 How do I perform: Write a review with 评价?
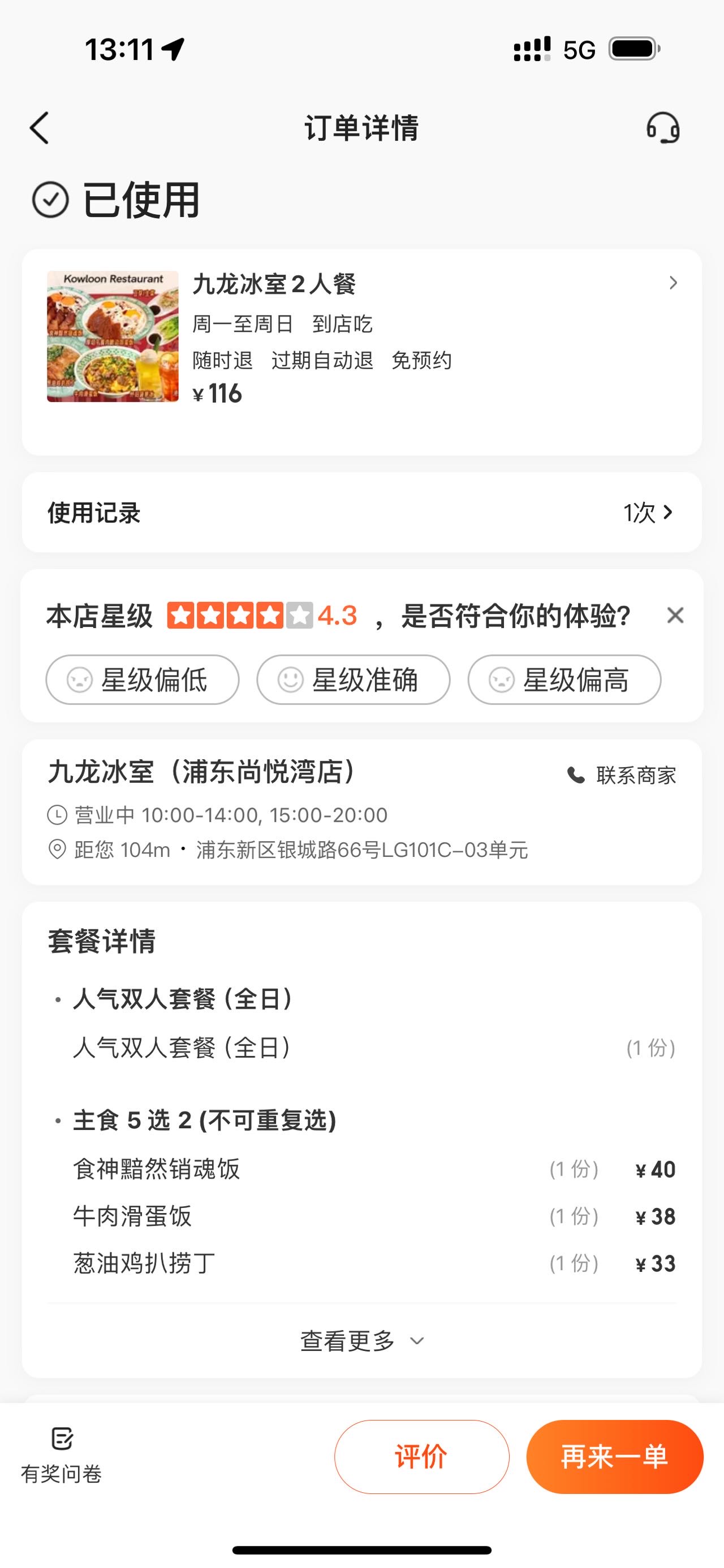click(x=421, y=1457)
